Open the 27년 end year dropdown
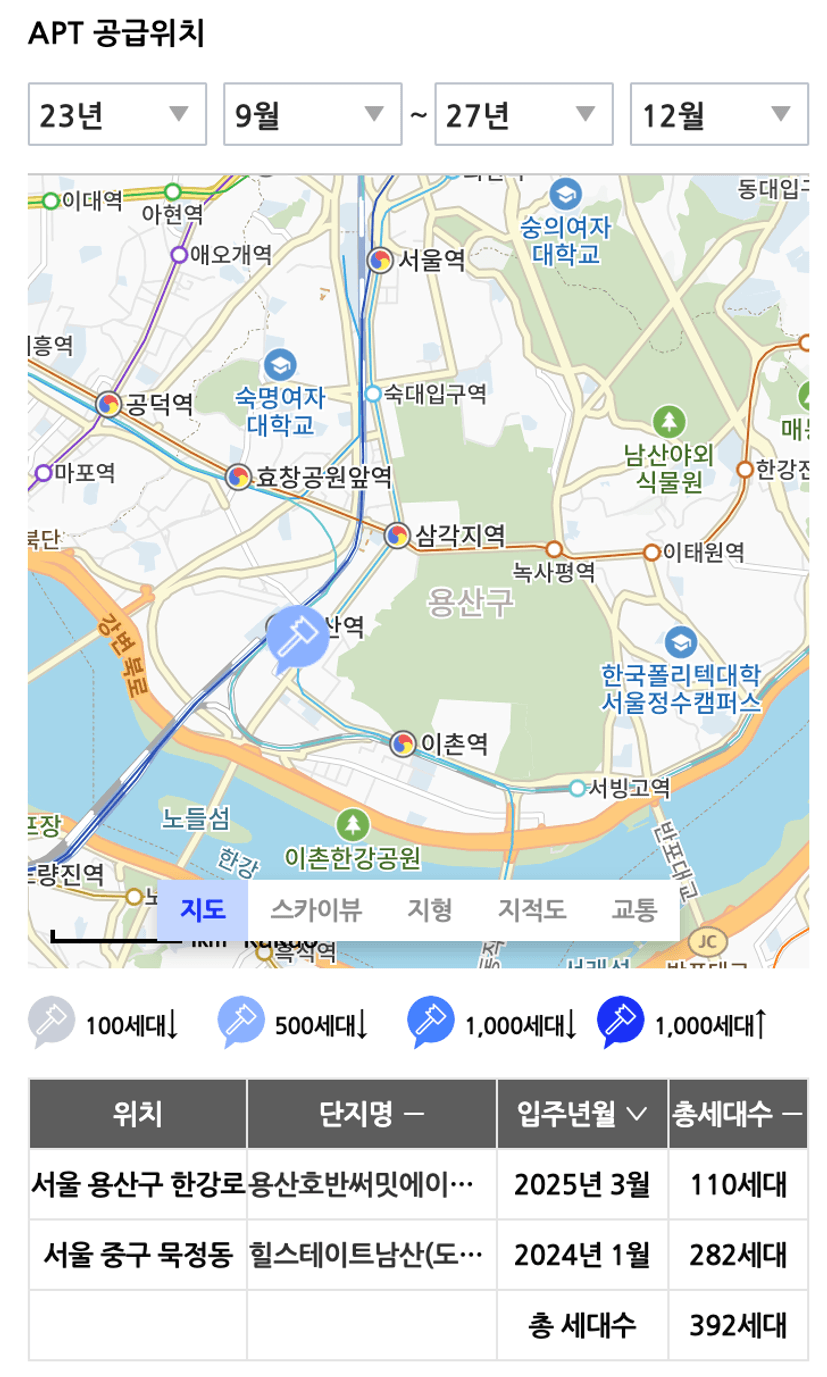 click(x=524, y=115)
